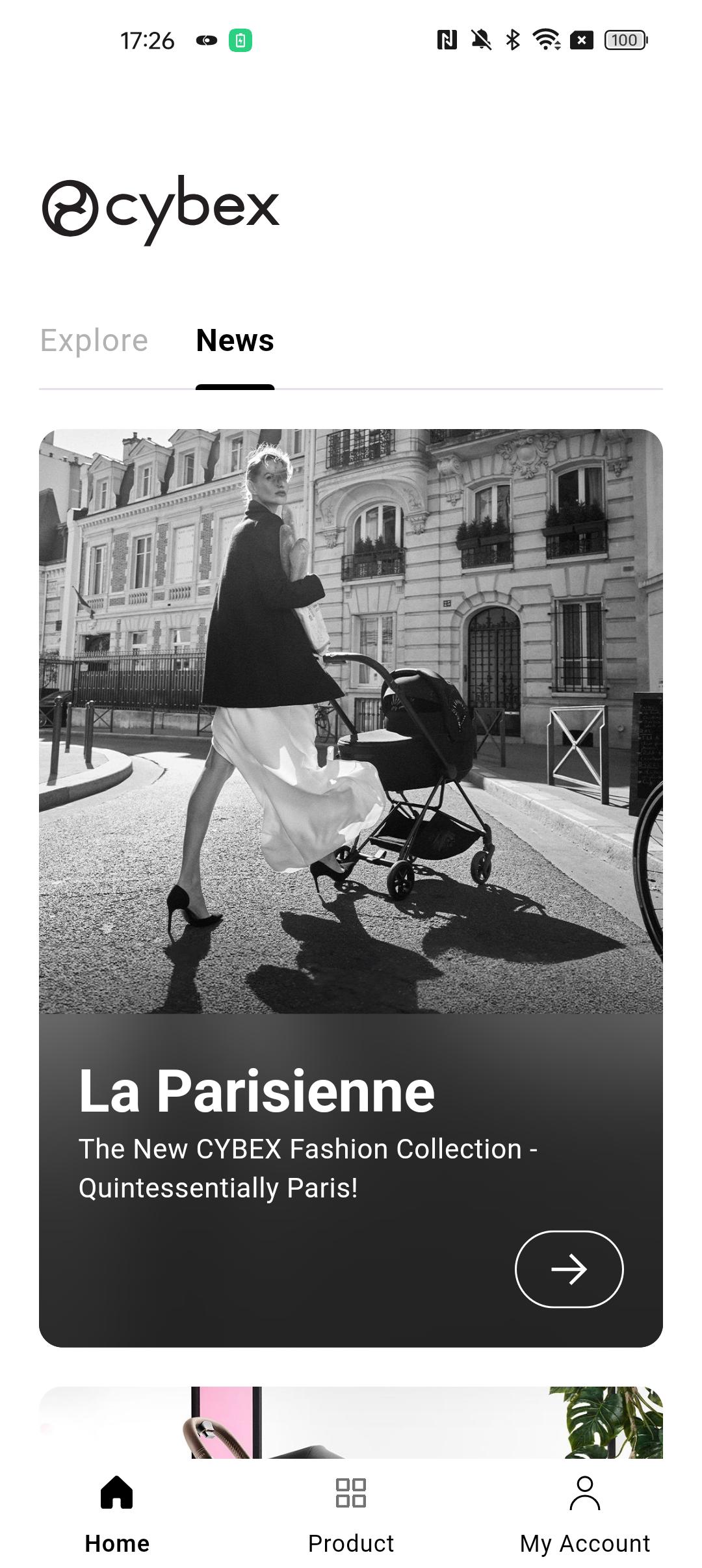Open the Product tab
The height and width of the screenshot is (1568, 702).
point(351,1514)
